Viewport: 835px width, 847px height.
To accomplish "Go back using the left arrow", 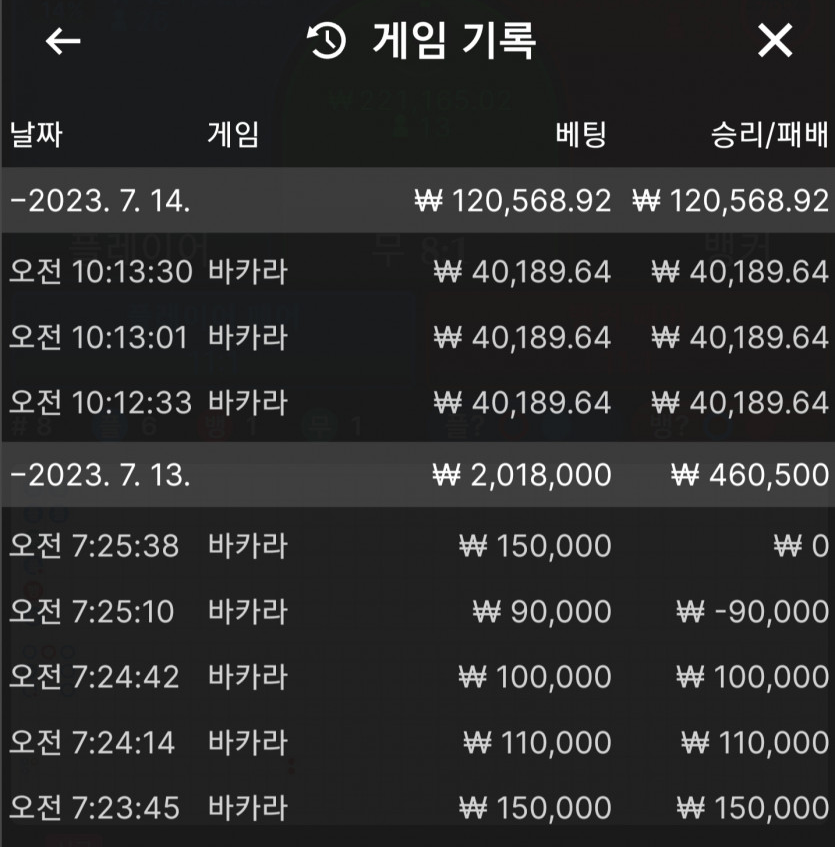I will [x=63, y=41].
